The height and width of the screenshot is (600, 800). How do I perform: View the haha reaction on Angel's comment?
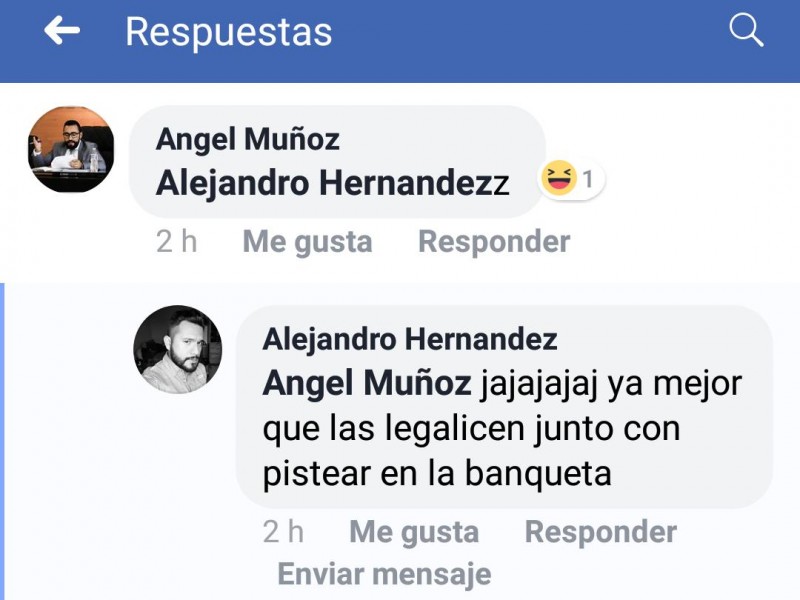(x=571, y=180)
